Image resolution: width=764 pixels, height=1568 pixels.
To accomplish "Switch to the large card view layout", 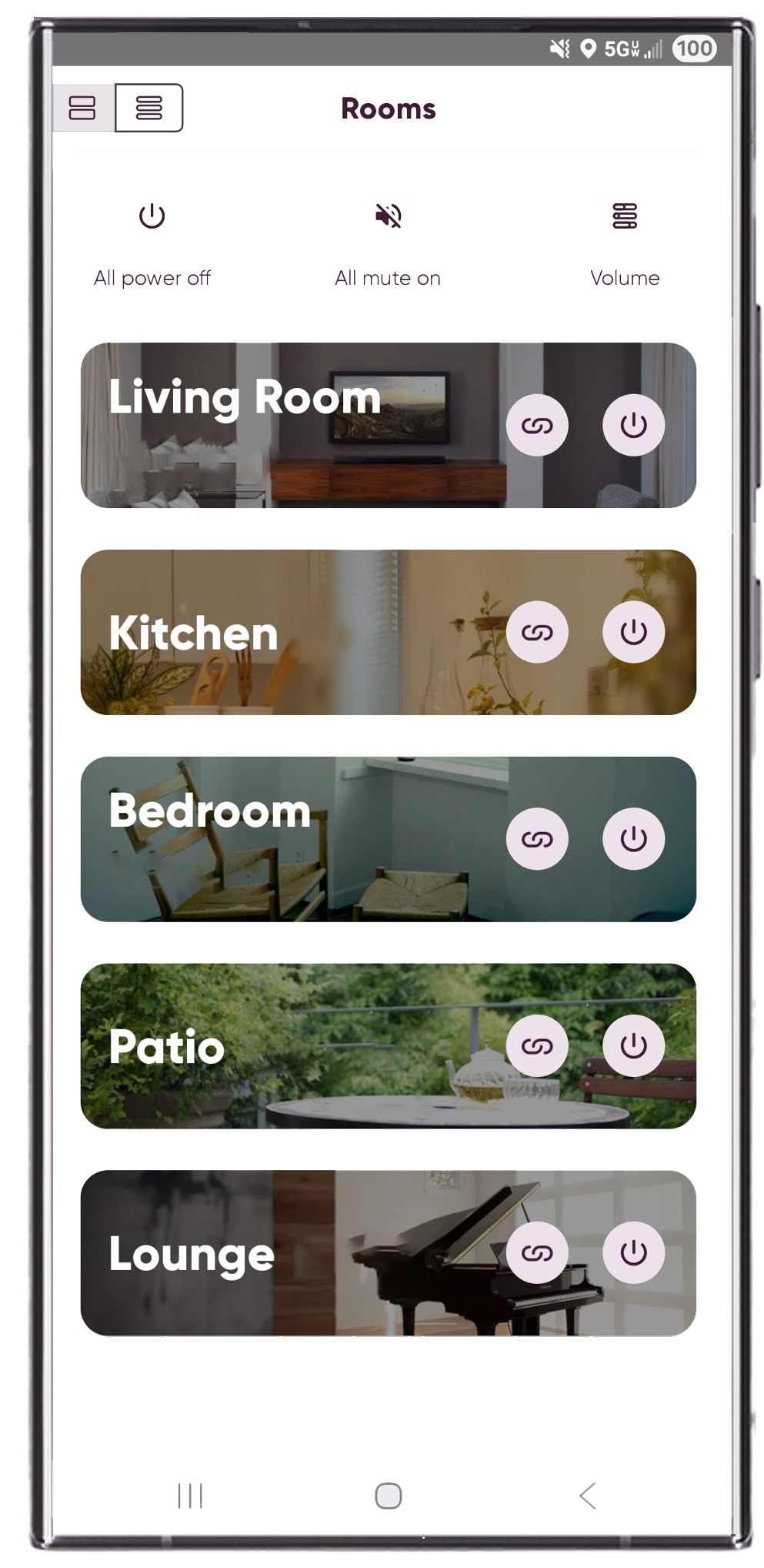I will (83, 108).
